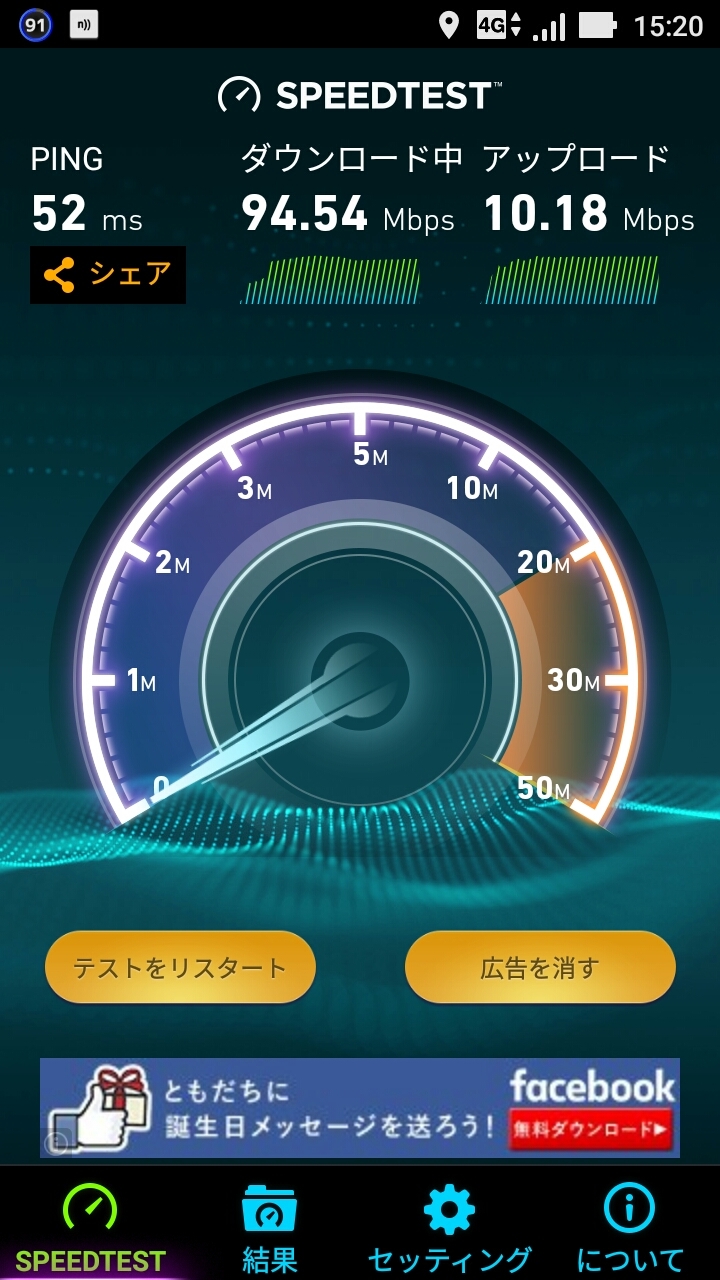720x1280 pixels.
Task: Open the Facebook 無料ダウンロード ad banner
Action: [x=590, y=1129]
